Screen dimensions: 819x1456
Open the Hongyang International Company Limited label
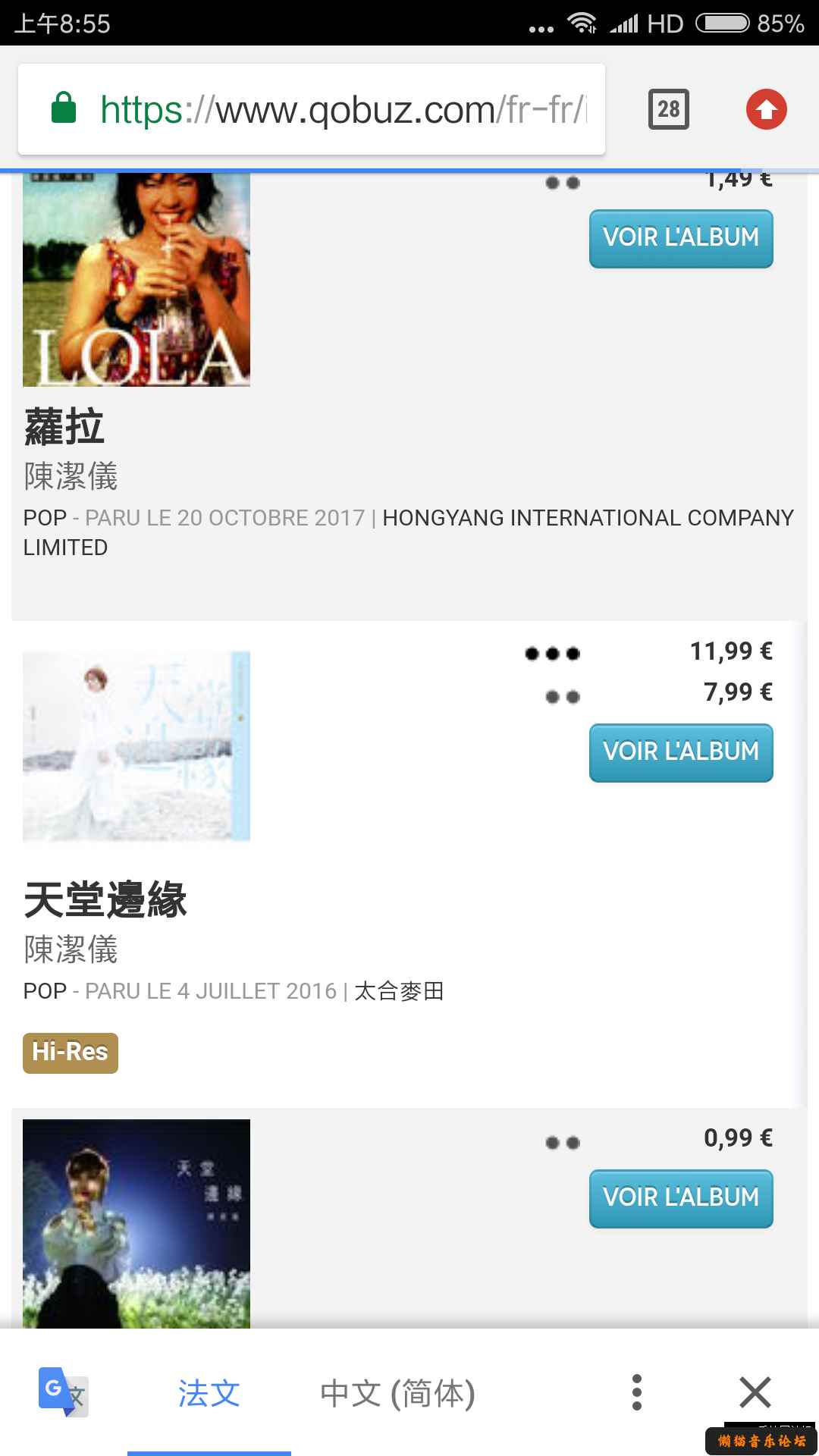click(587, 518)
